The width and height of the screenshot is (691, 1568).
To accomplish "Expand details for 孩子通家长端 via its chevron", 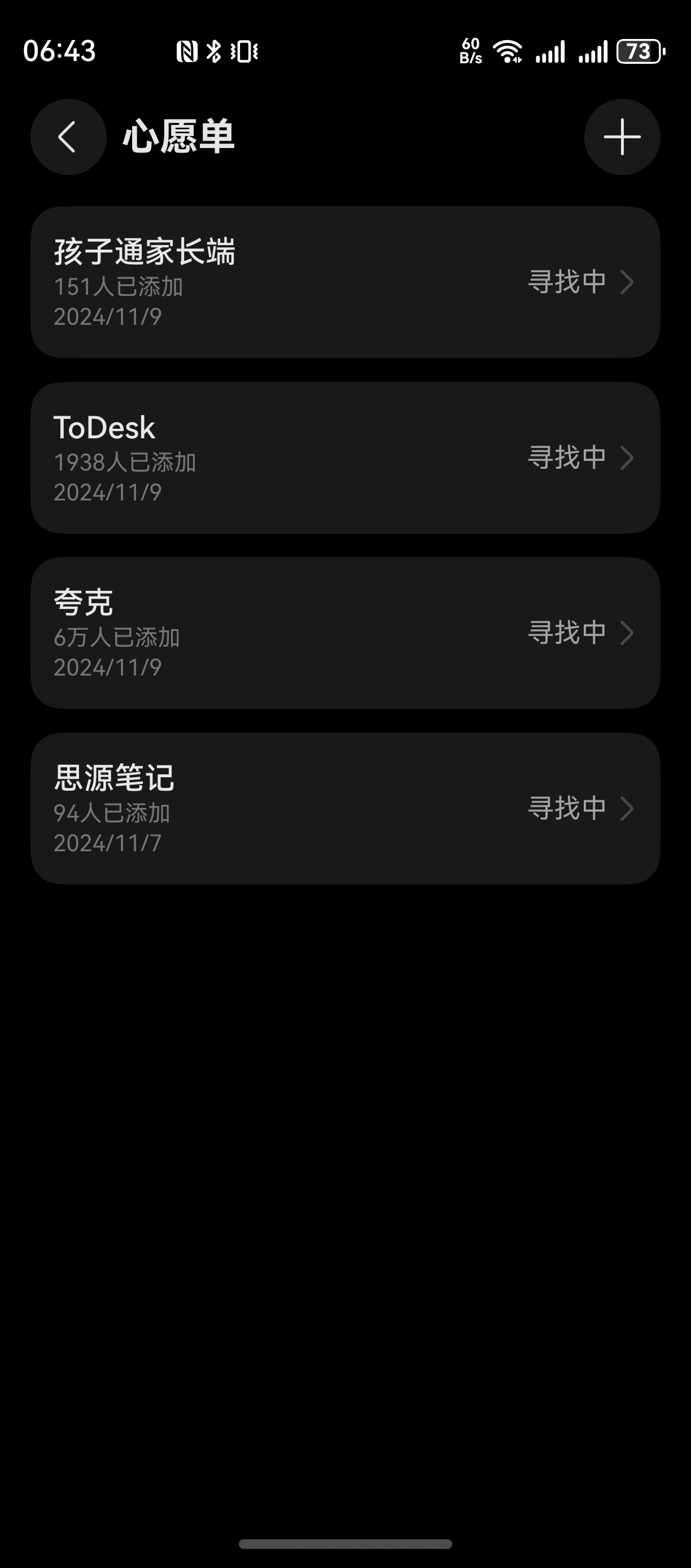I will point(627,283).
